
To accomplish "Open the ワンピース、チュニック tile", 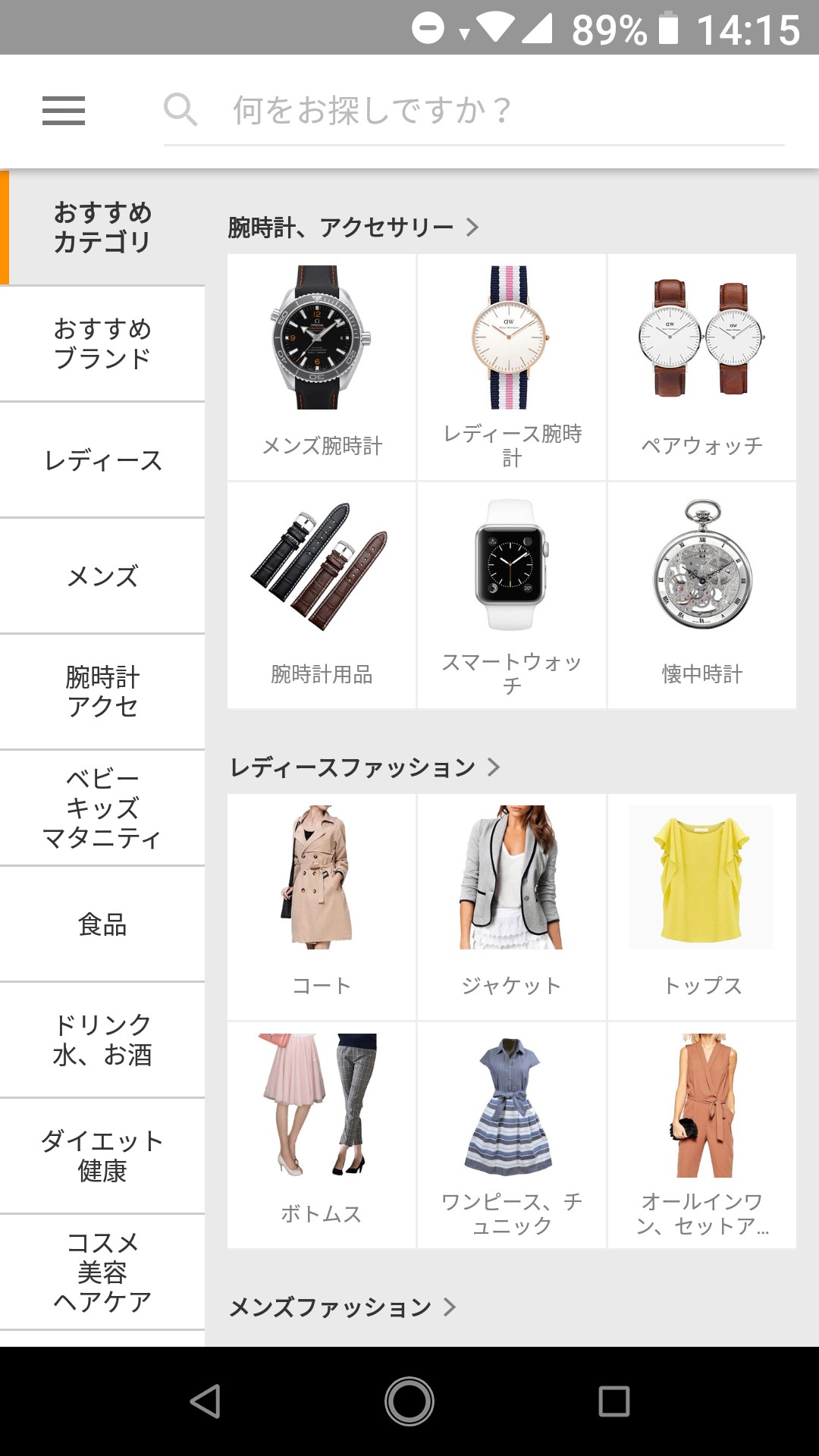I will coord(511,1135).
